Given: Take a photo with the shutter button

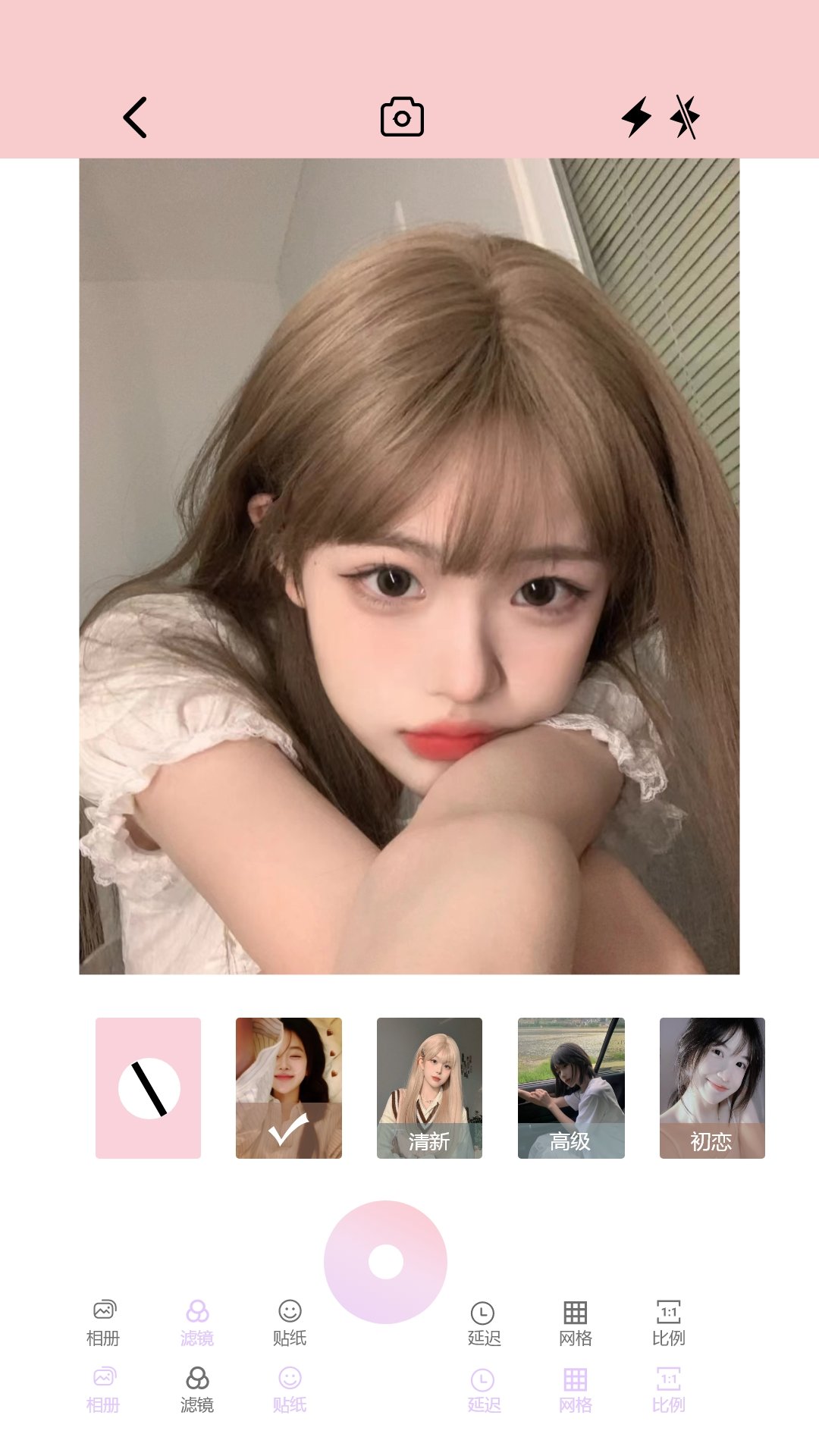Looking at the screenshot, I should [x=385, y=1262].
